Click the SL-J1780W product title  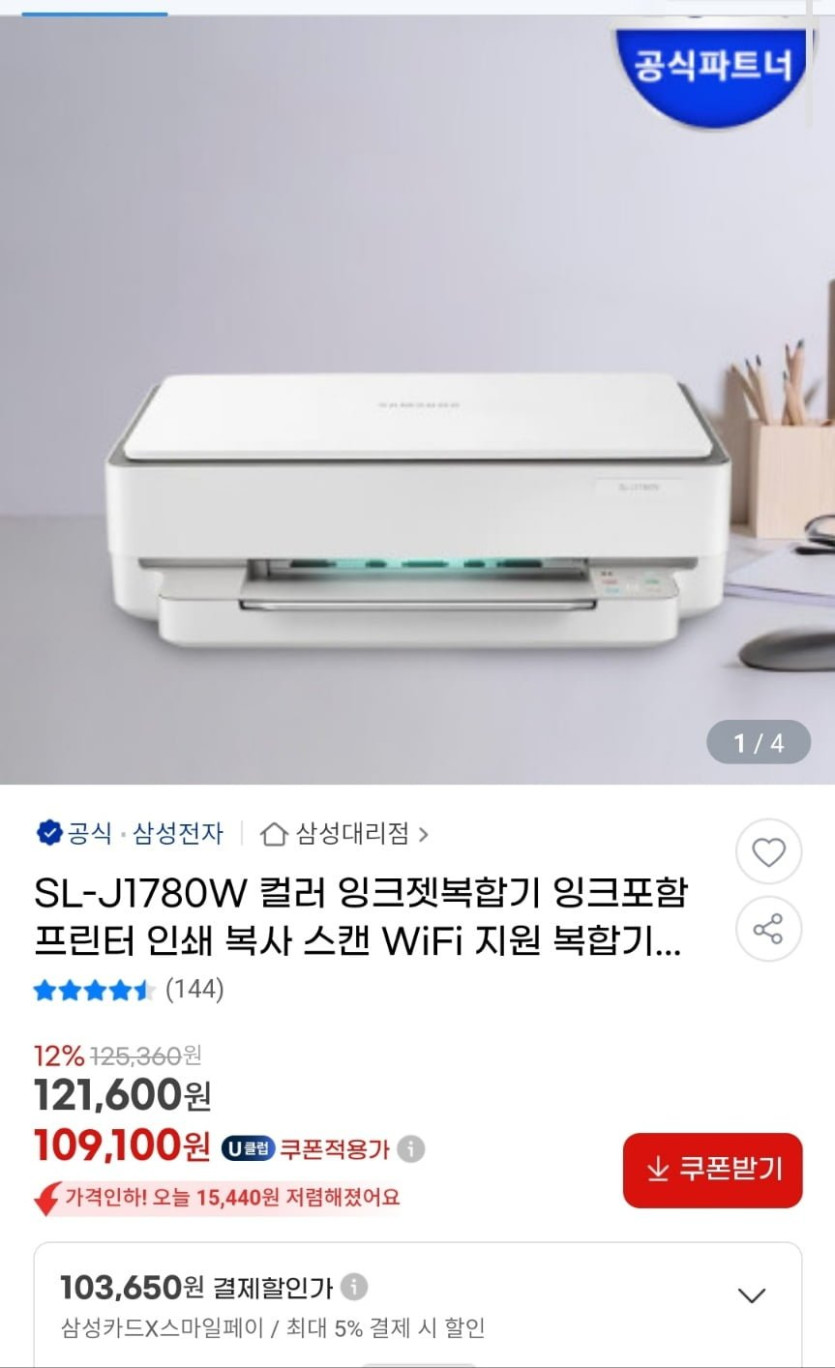(x=360, y=920)
